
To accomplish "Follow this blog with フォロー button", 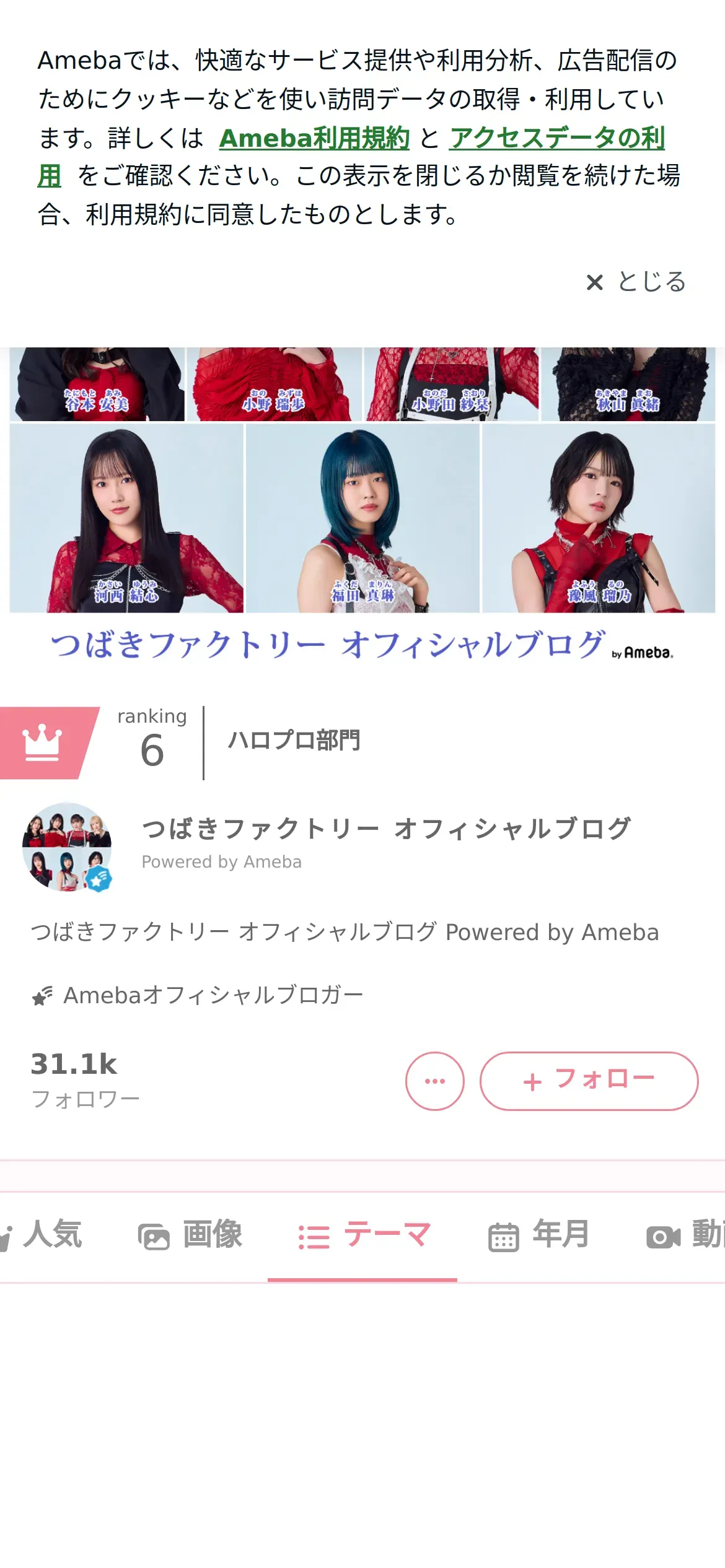I will pyautogui.click(x=589, y=1081).
